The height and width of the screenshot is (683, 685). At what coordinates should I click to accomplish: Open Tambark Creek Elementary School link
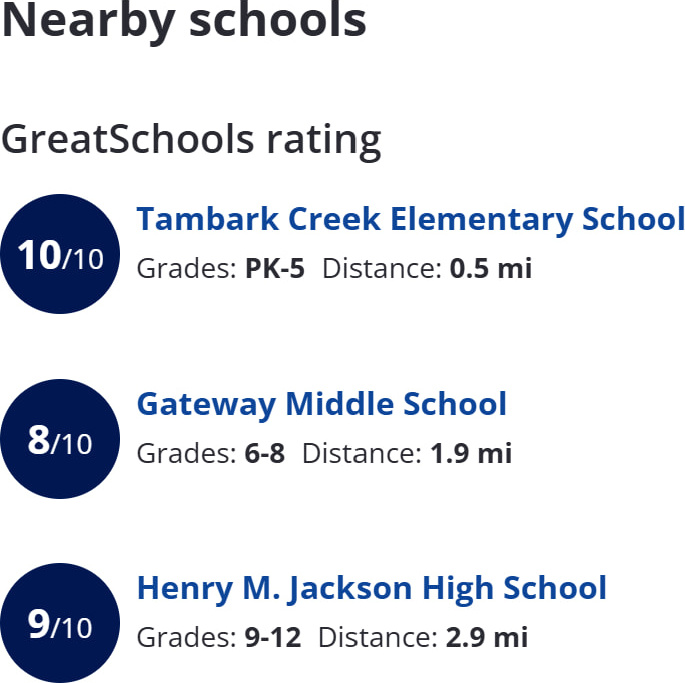[x=410, y=219]
